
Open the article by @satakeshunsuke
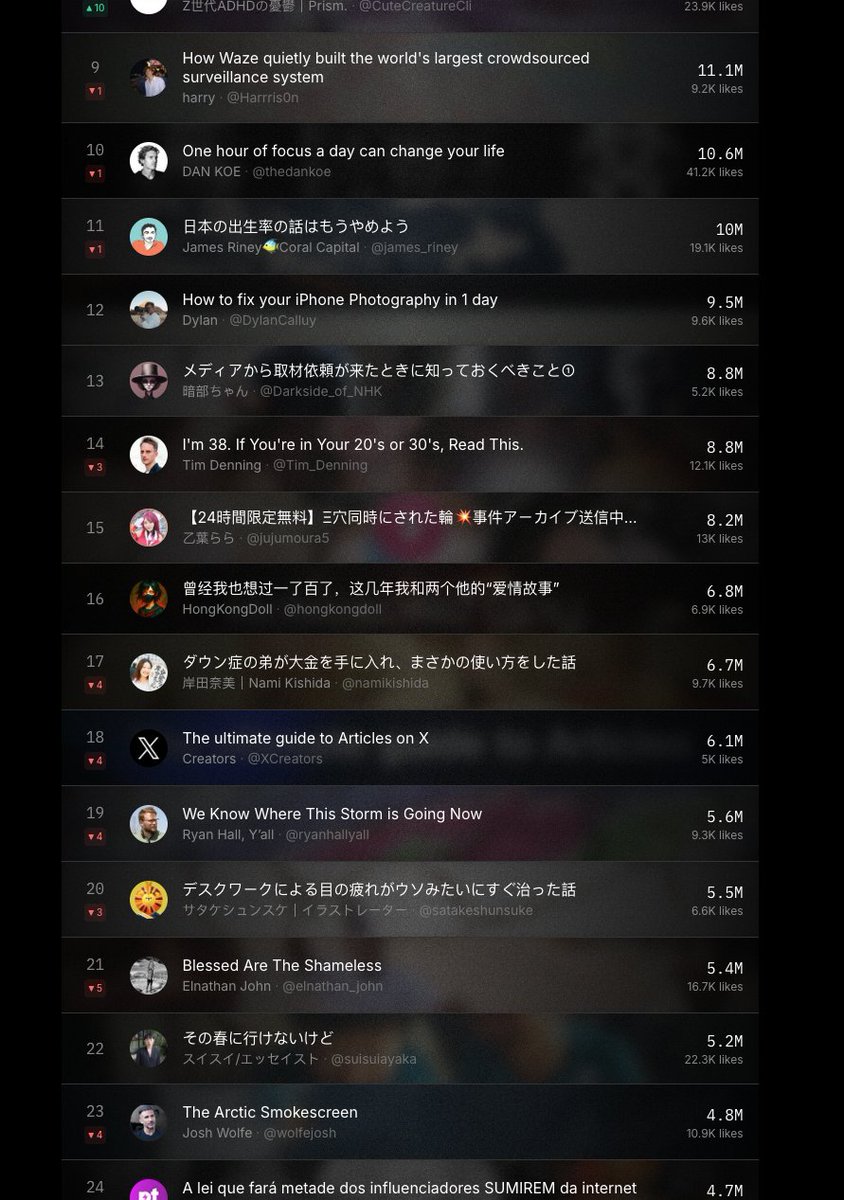pyautogui.click(x=378, y=889)
